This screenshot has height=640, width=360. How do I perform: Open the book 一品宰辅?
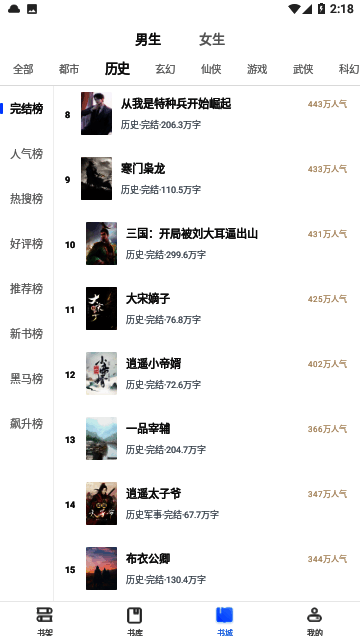tap(207, 438)
